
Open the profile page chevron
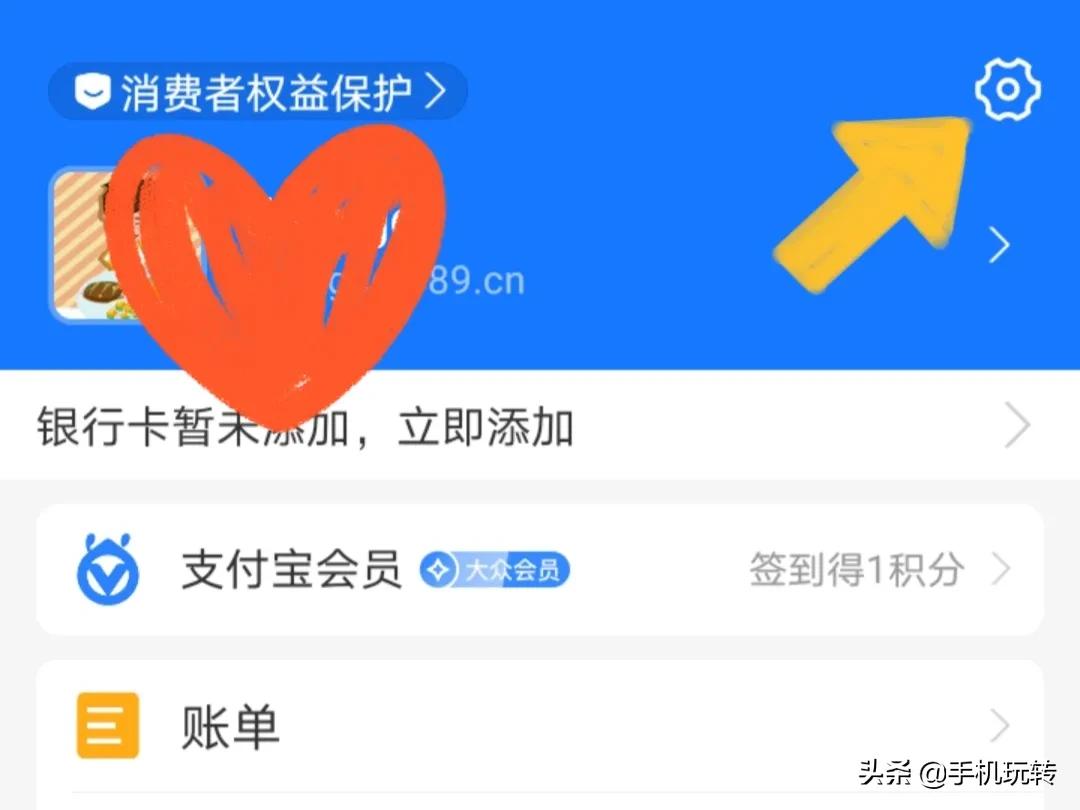(x=998, y=245)
